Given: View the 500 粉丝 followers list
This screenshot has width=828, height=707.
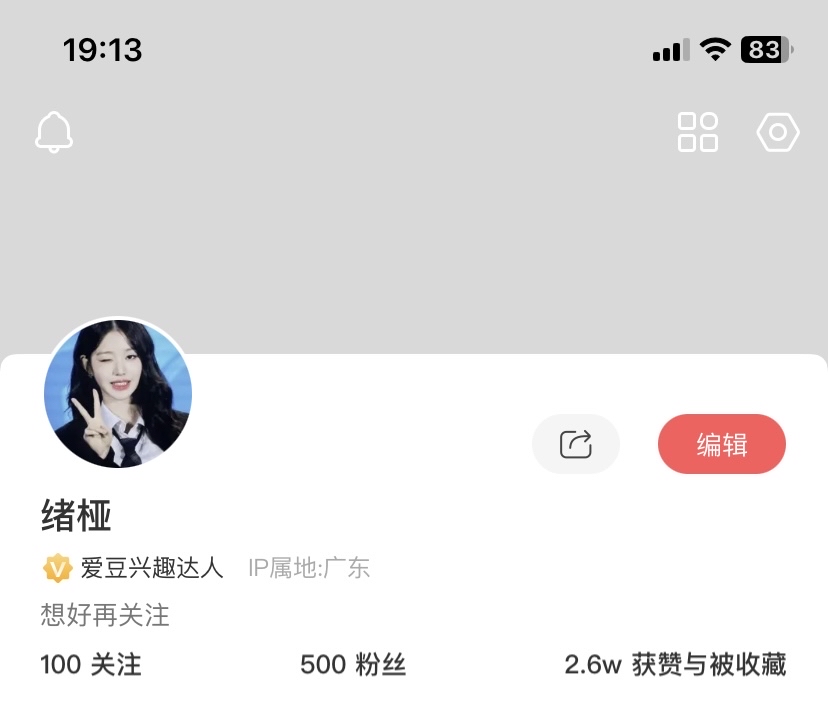Looking at the screenshot, I should coord(353,664).
